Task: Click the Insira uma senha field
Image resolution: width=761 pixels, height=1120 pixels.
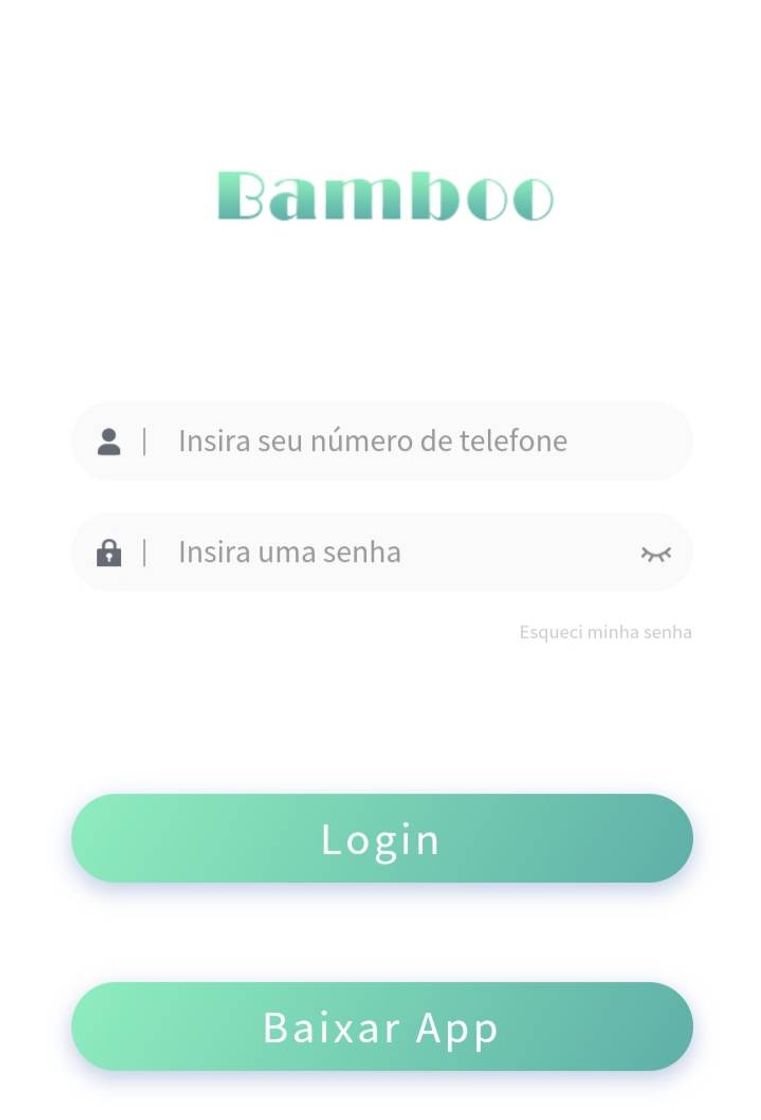Action: [x=350, y=551]
